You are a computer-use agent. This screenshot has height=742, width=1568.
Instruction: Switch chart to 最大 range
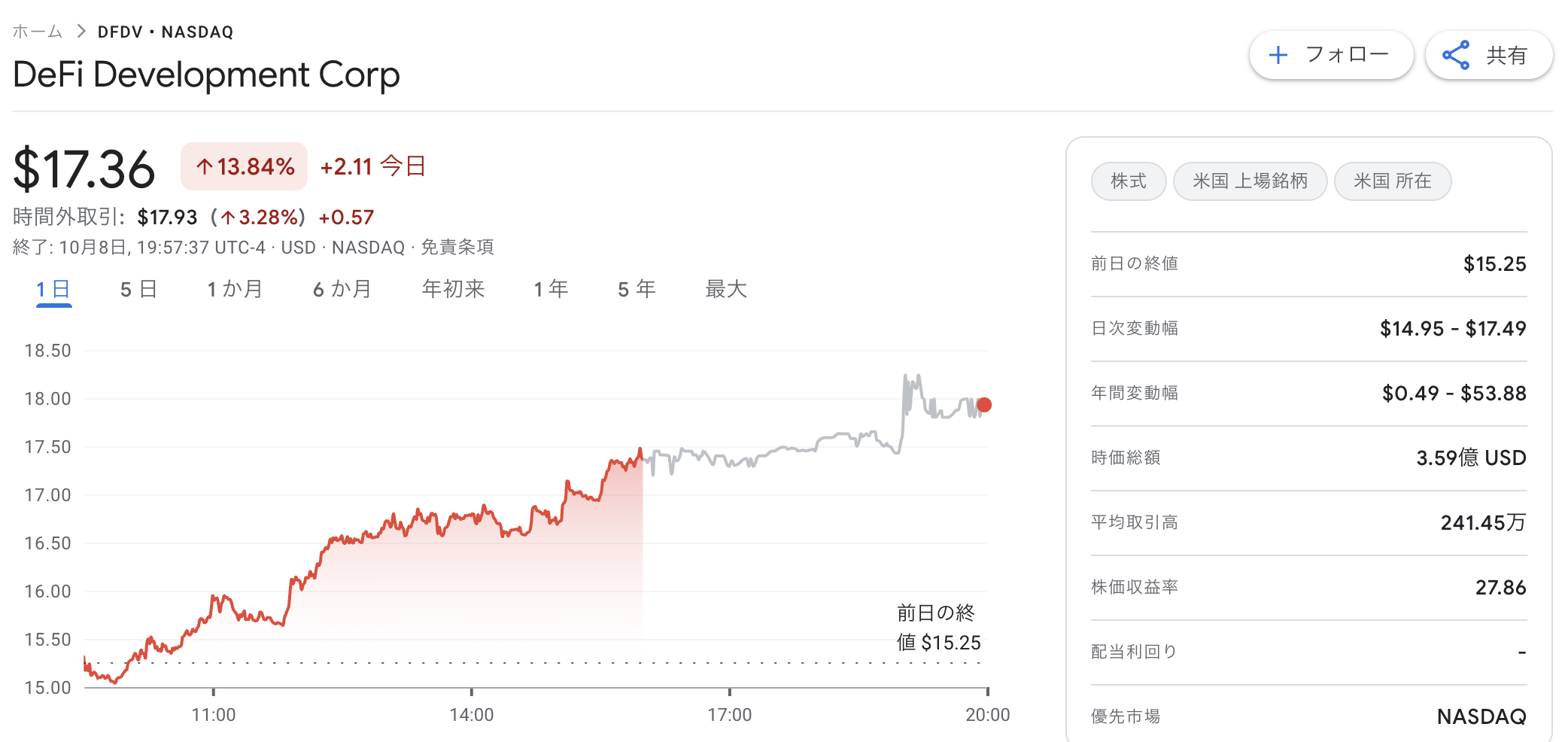tap(725, 289)
